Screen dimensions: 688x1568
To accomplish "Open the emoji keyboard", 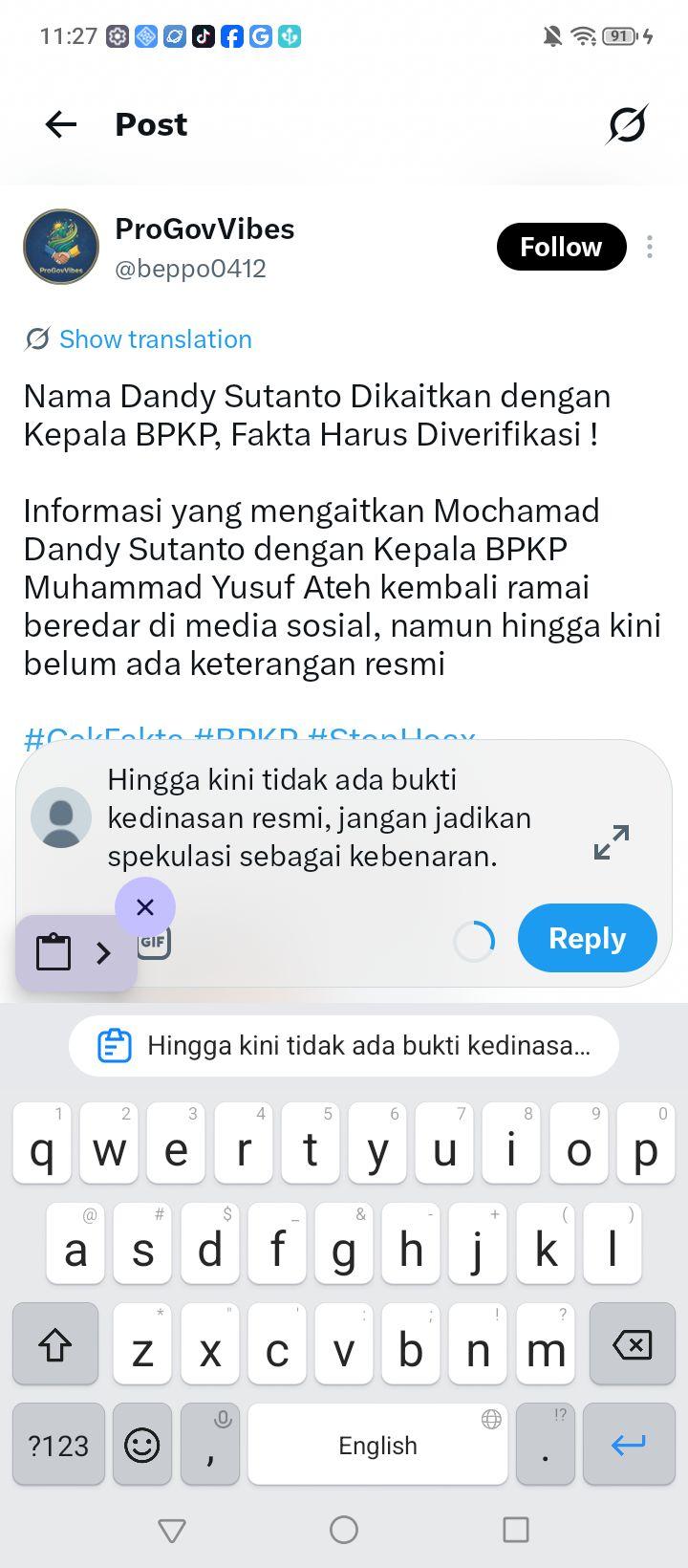I will (142, 1444).
